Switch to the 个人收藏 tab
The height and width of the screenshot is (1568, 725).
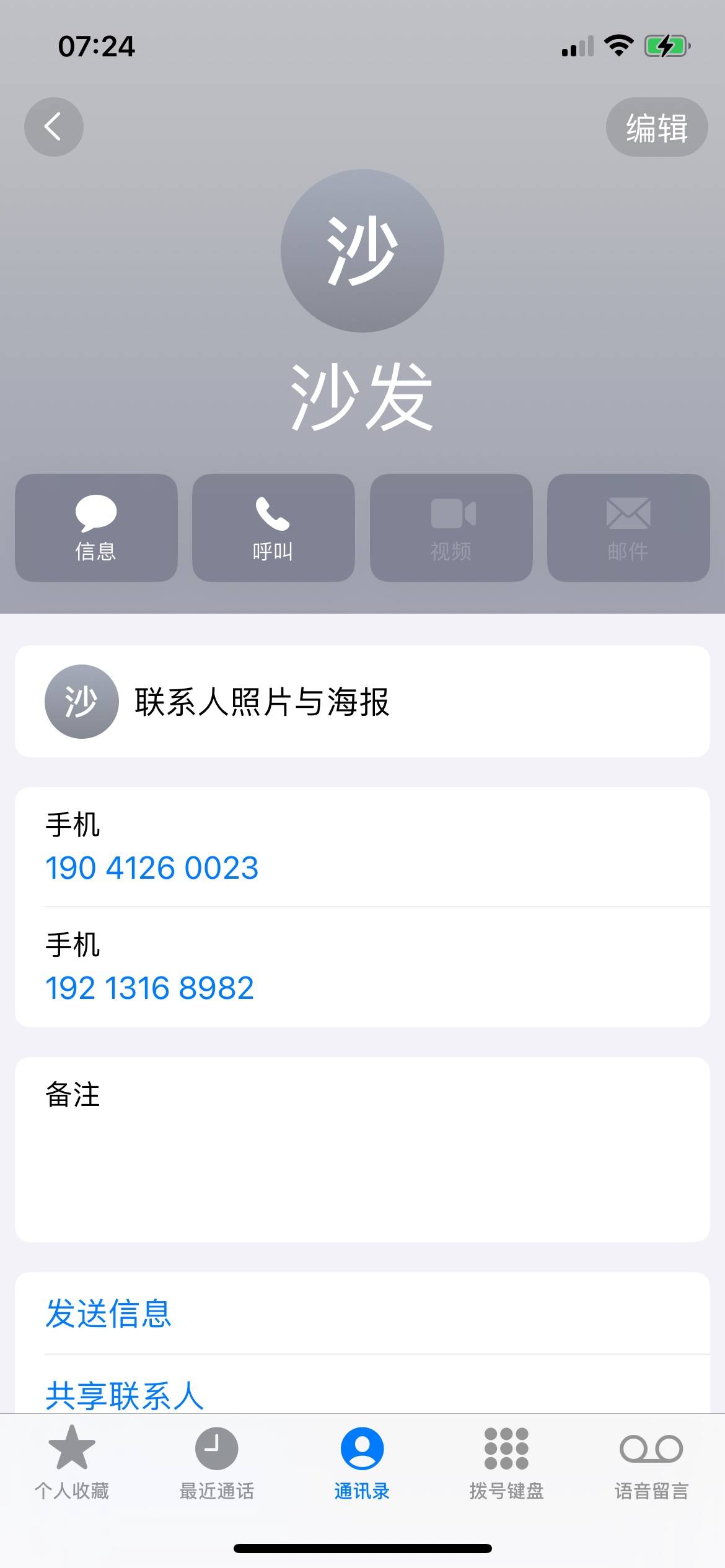click(72, 1463)
